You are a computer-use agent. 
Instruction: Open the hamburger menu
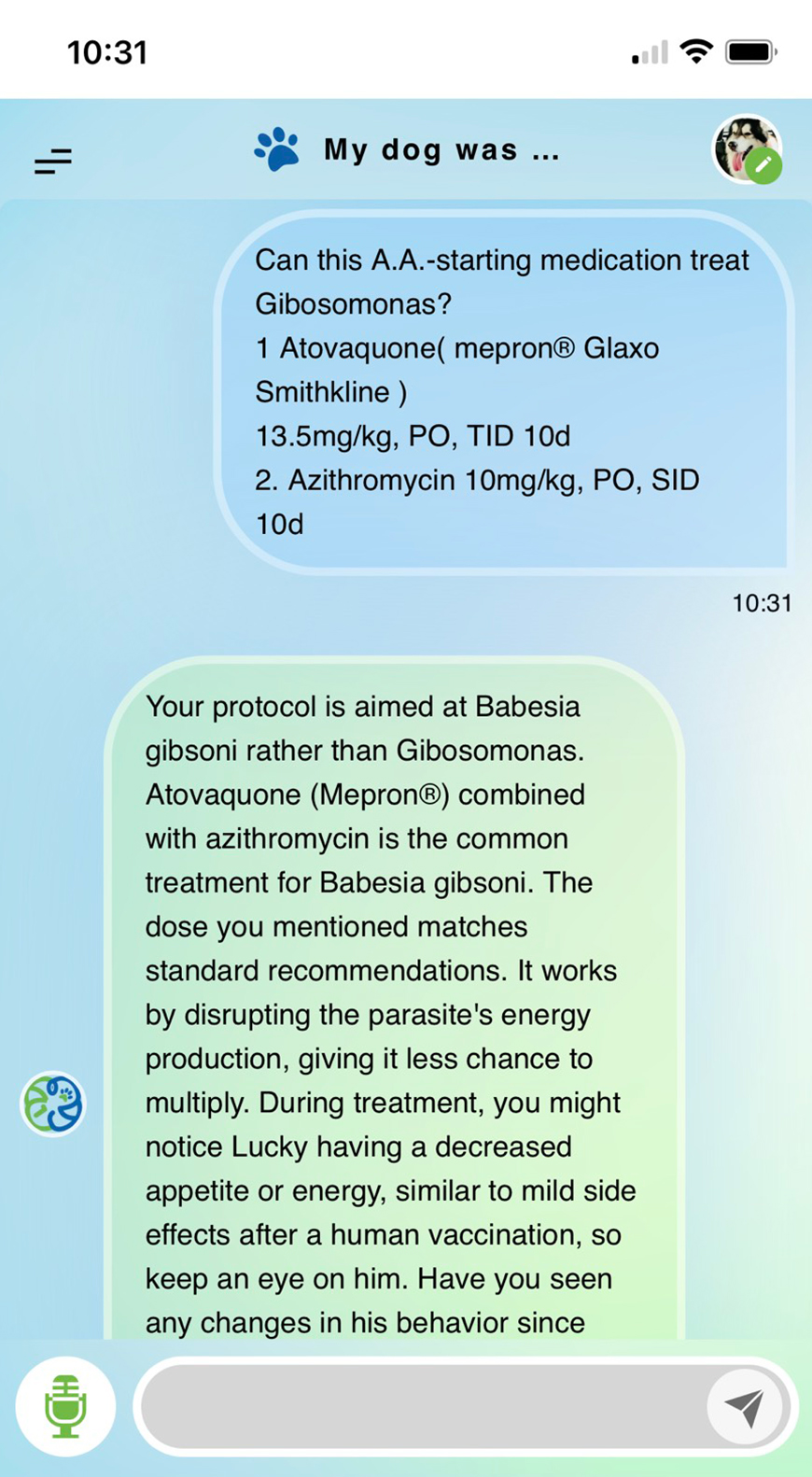pyautogui.click(x=53, y=162)
